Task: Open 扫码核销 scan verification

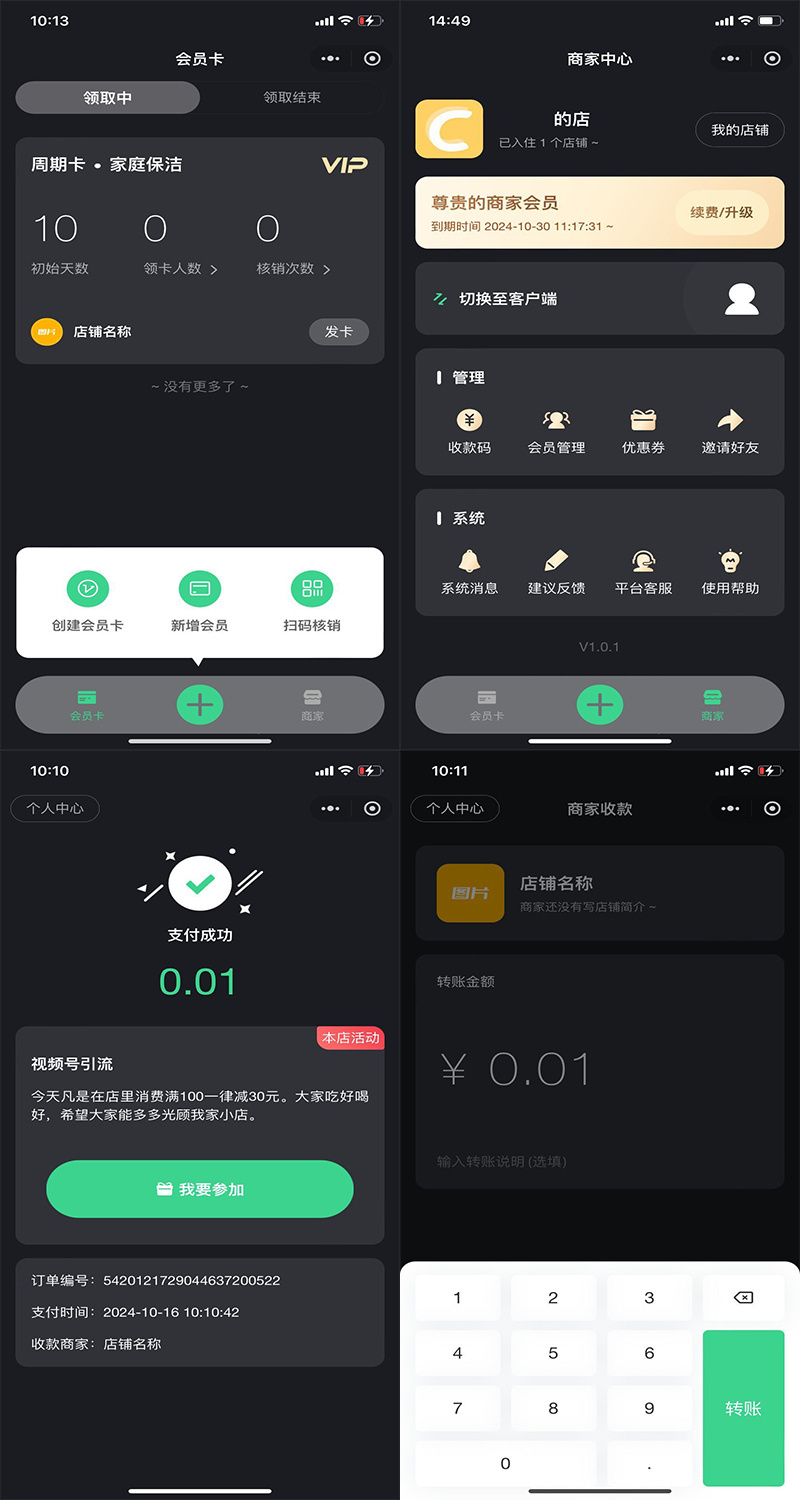Action: click(x=311, y=602)
